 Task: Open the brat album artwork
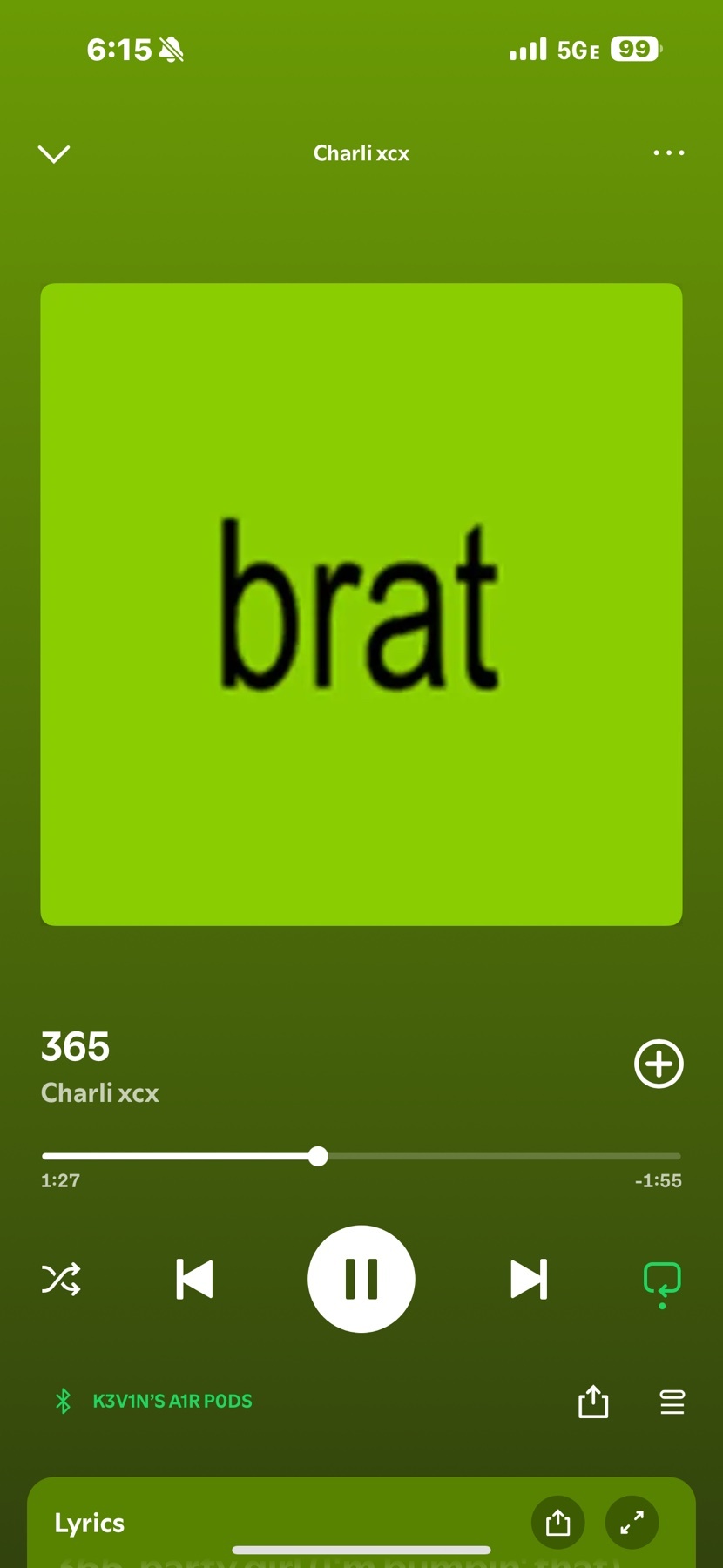coord(361,604)
